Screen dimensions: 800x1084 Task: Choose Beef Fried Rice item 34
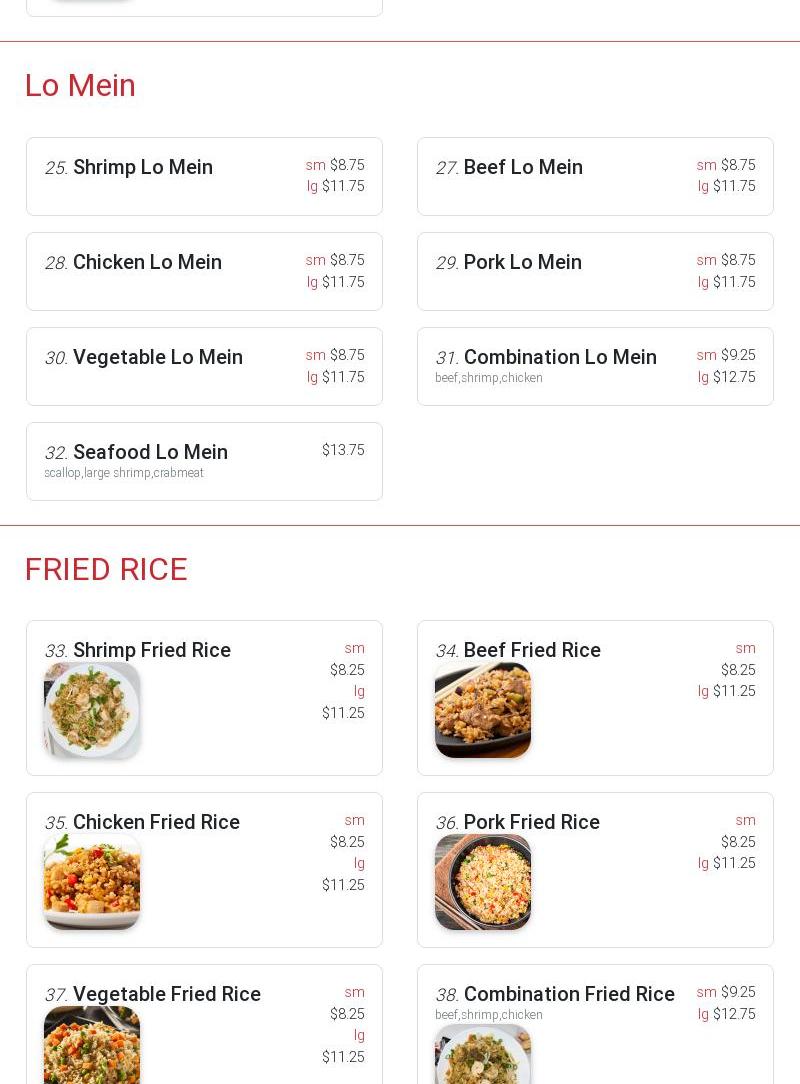click(532, 650)
